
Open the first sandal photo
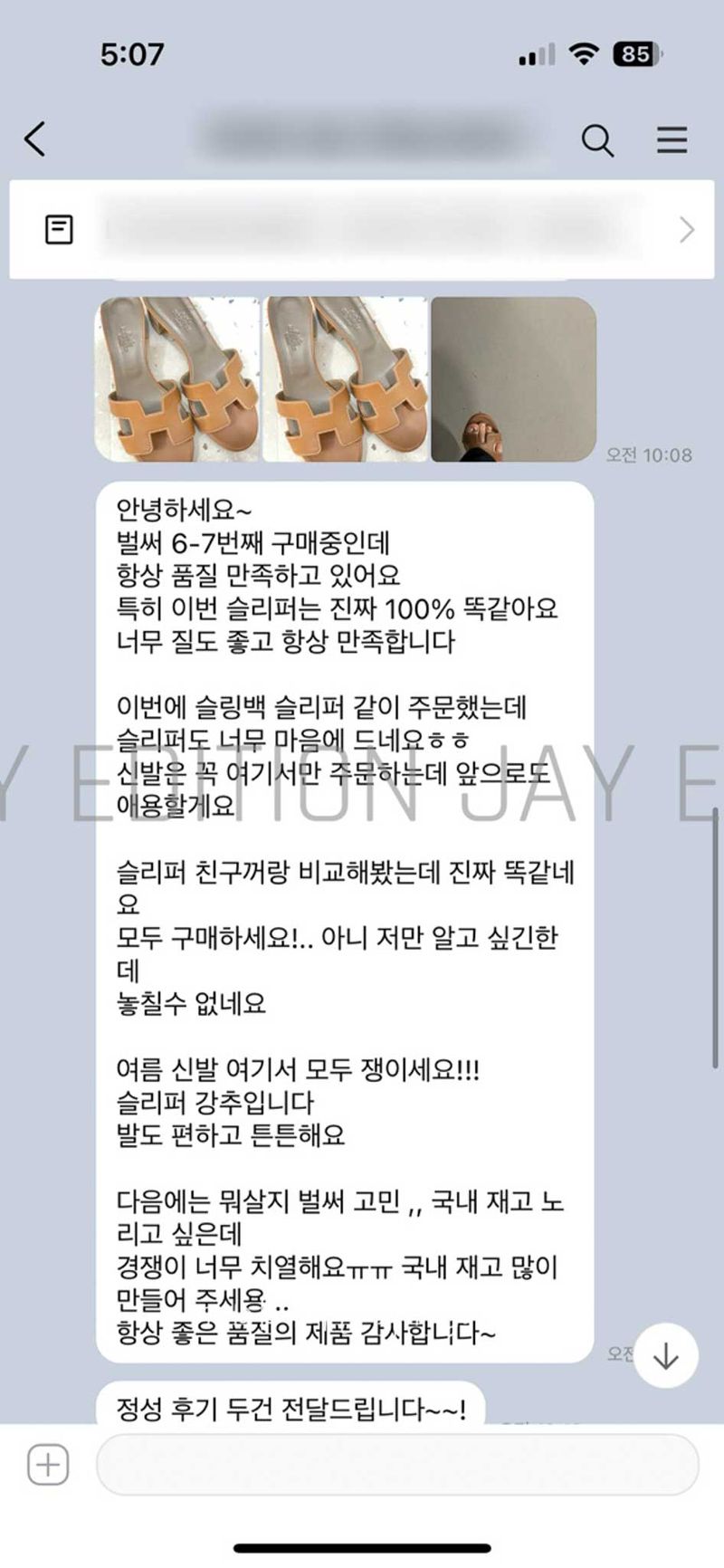tap(177, 378)
